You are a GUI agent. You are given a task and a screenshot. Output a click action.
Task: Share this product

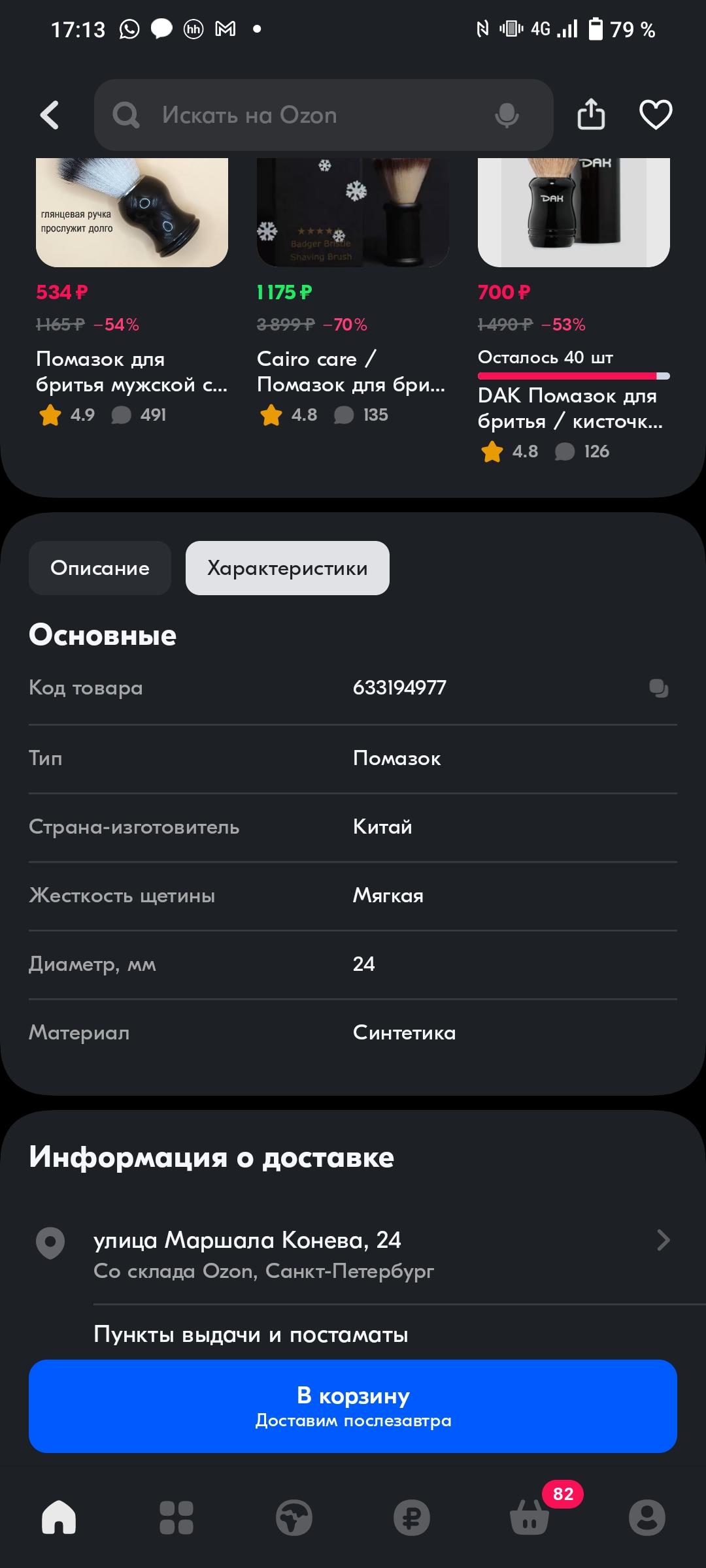591,114
